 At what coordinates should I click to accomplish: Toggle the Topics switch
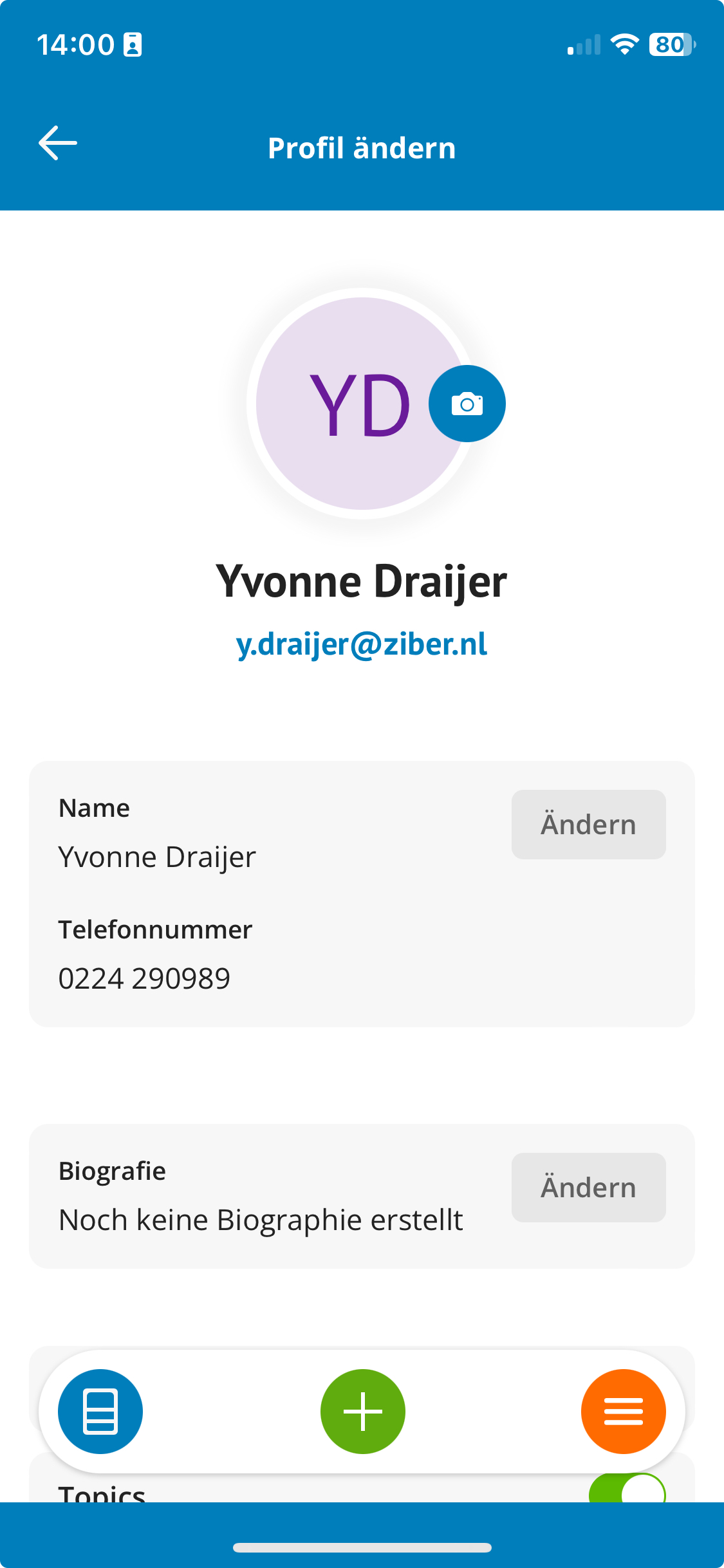point(627,1489)
